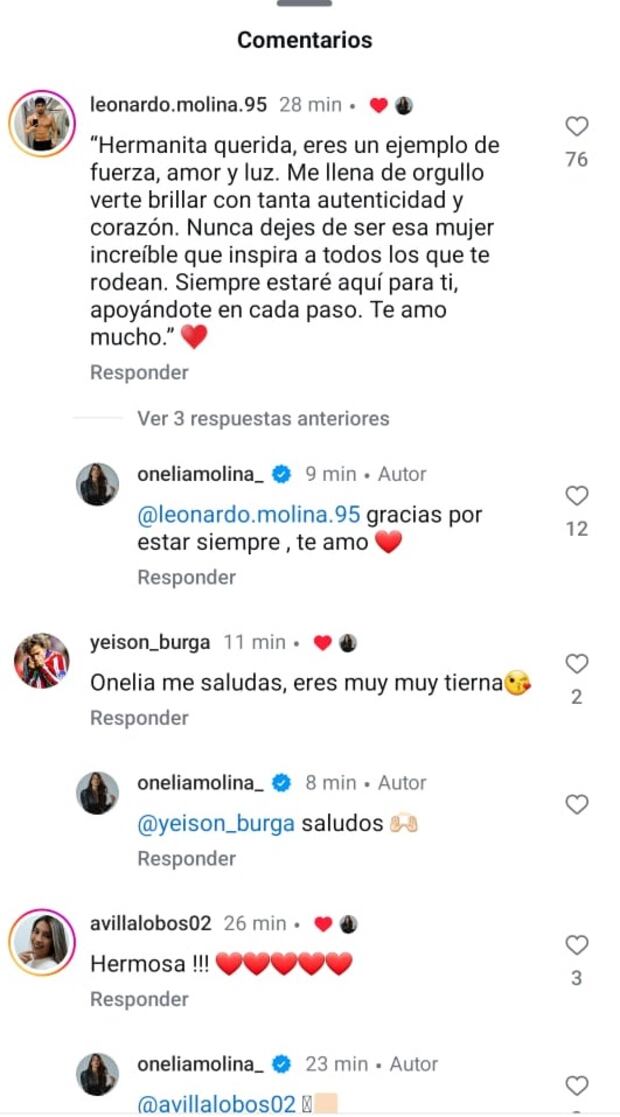Respond to oneliamolina_'s saludos reply
The height and width of the screenshot is (1117, 620).
coord(186,858)
